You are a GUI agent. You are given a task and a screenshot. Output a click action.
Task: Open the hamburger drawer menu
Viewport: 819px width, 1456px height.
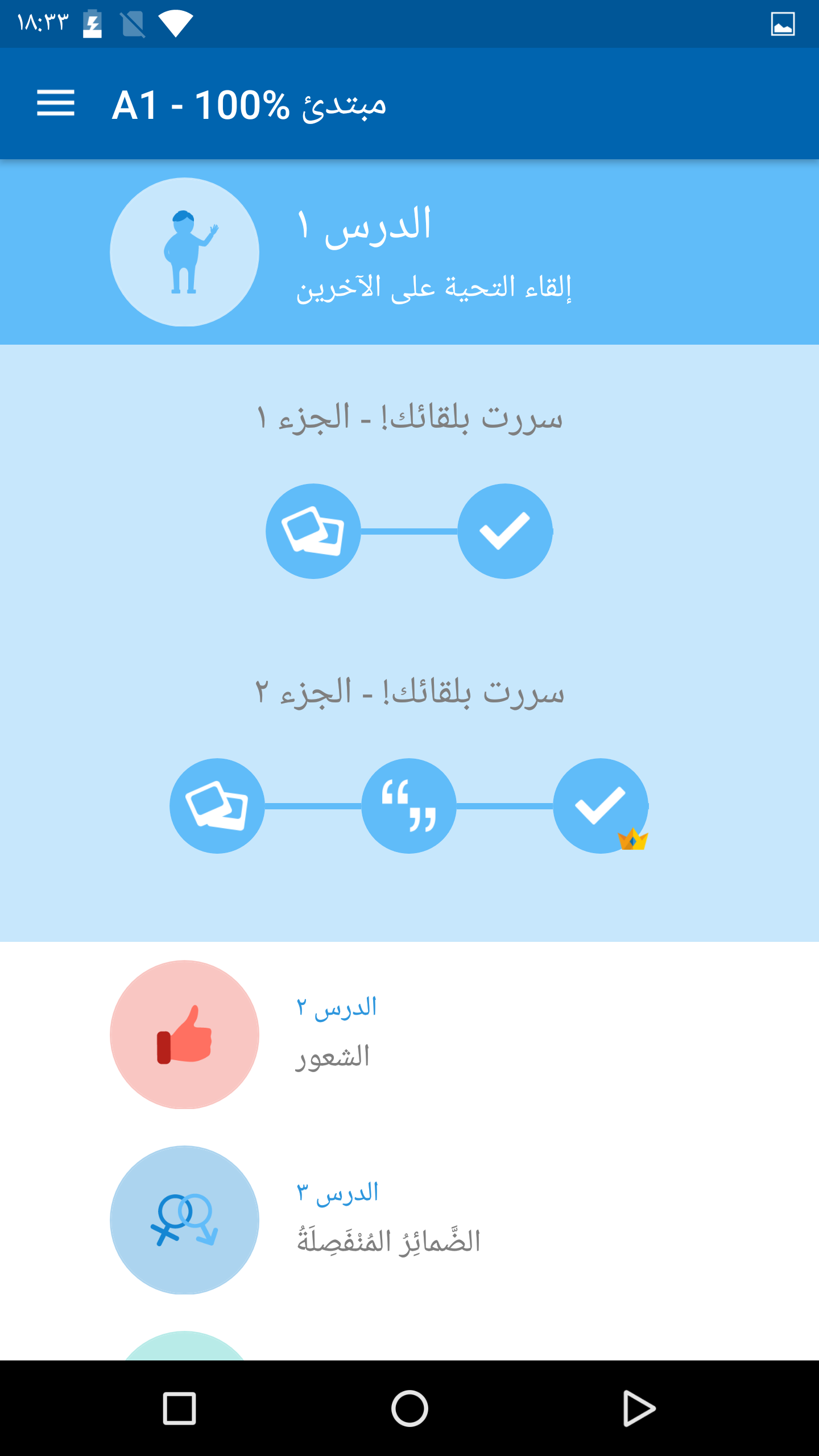click(x=56, y=104)
